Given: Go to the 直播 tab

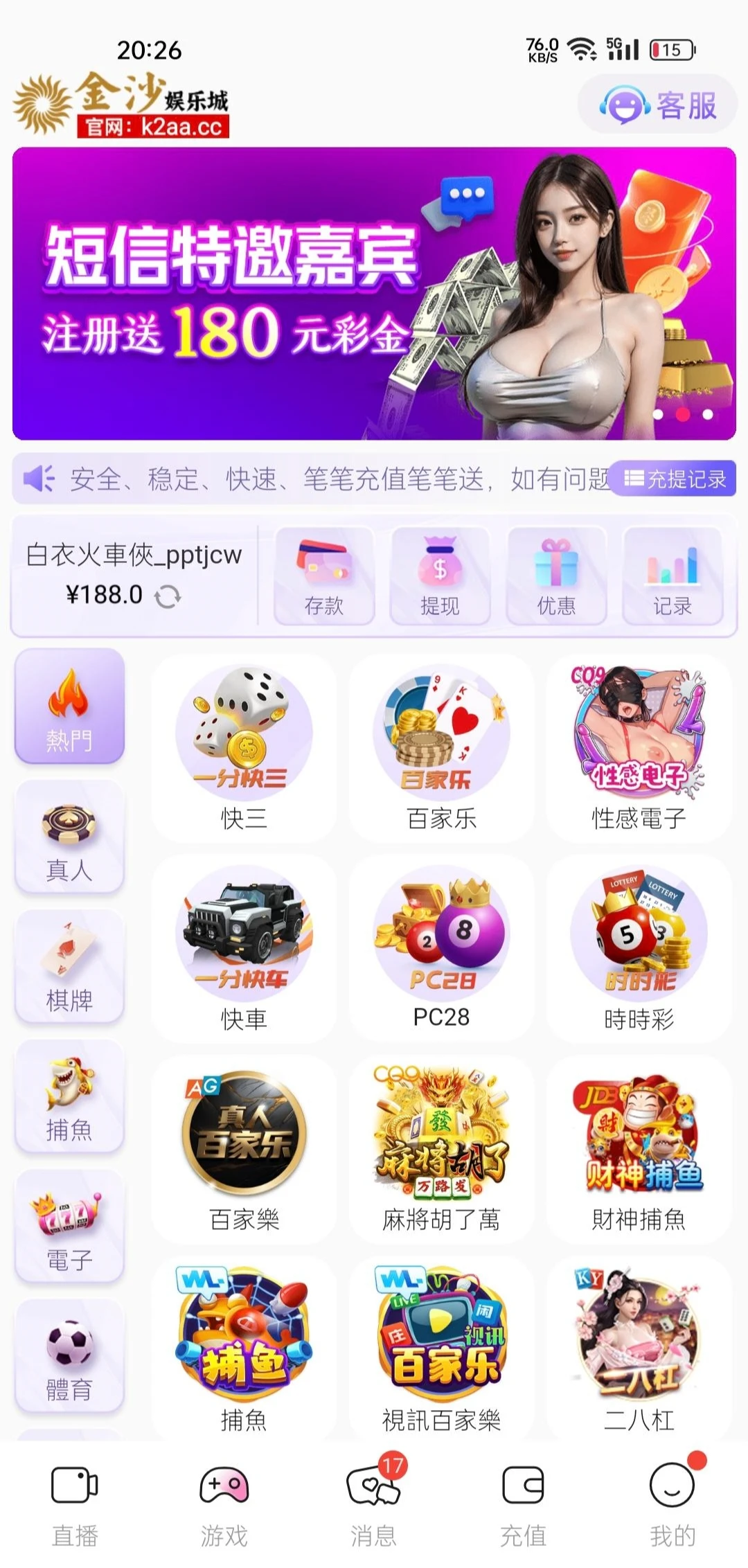Looking at the screenshot, I should tap(75, 1504).
